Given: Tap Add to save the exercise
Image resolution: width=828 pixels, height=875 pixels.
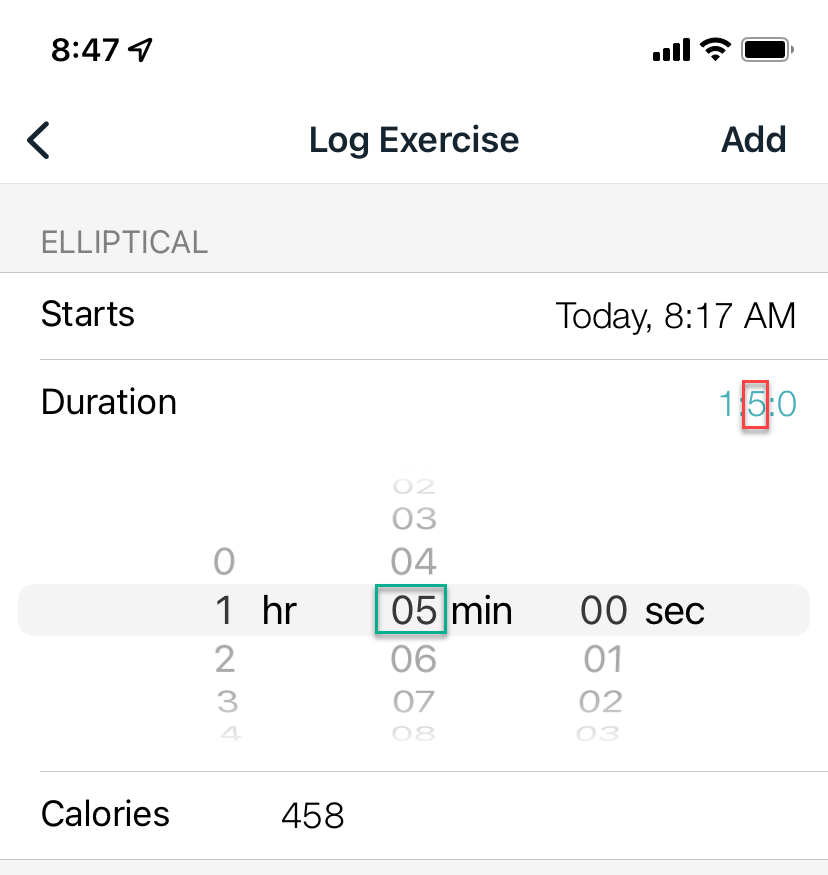Looking at the screenshot, I should click(753, 140).
